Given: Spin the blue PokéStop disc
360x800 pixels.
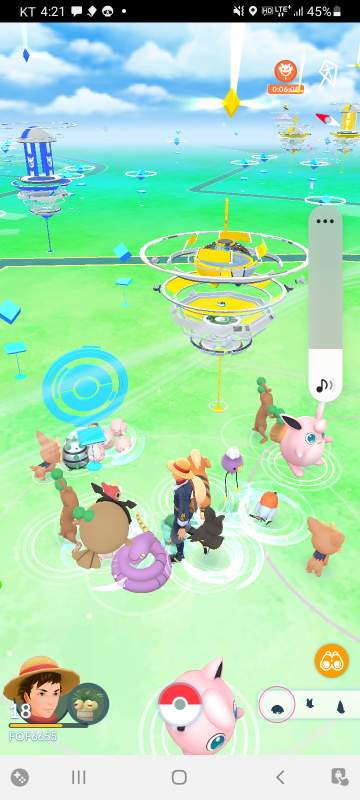Looking at the screenshot, I should click(85, 386).
